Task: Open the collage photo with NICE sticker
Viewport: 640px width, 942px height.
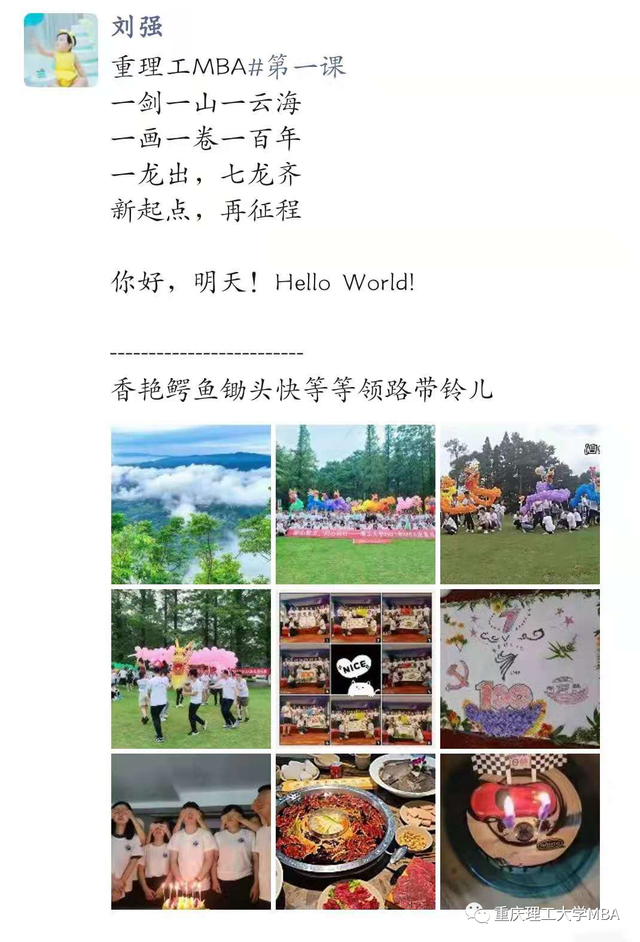Action: (x=355, y=668)
